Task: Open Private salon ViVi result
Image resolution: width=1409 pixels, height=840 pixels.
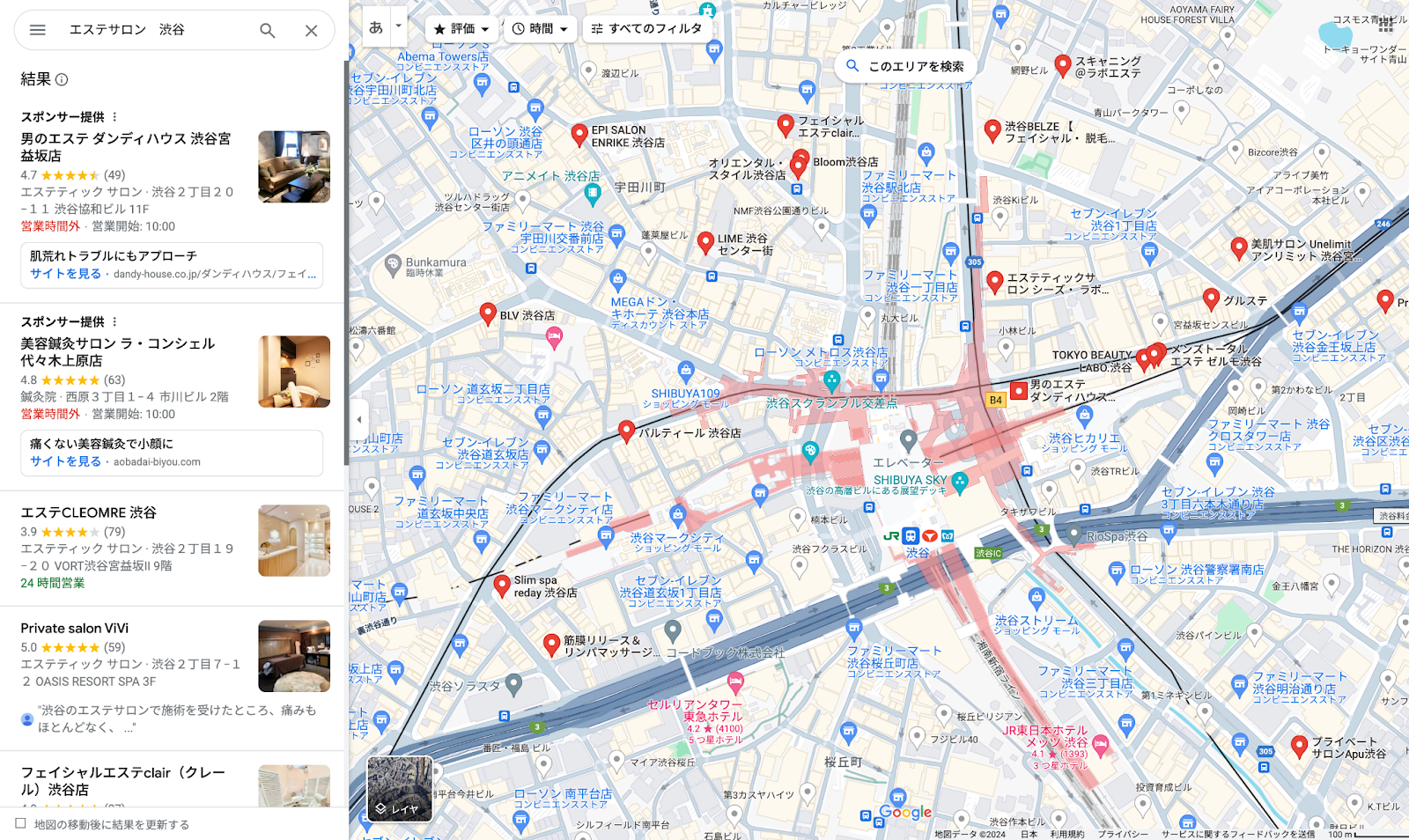Action: [x=75, y=628]
